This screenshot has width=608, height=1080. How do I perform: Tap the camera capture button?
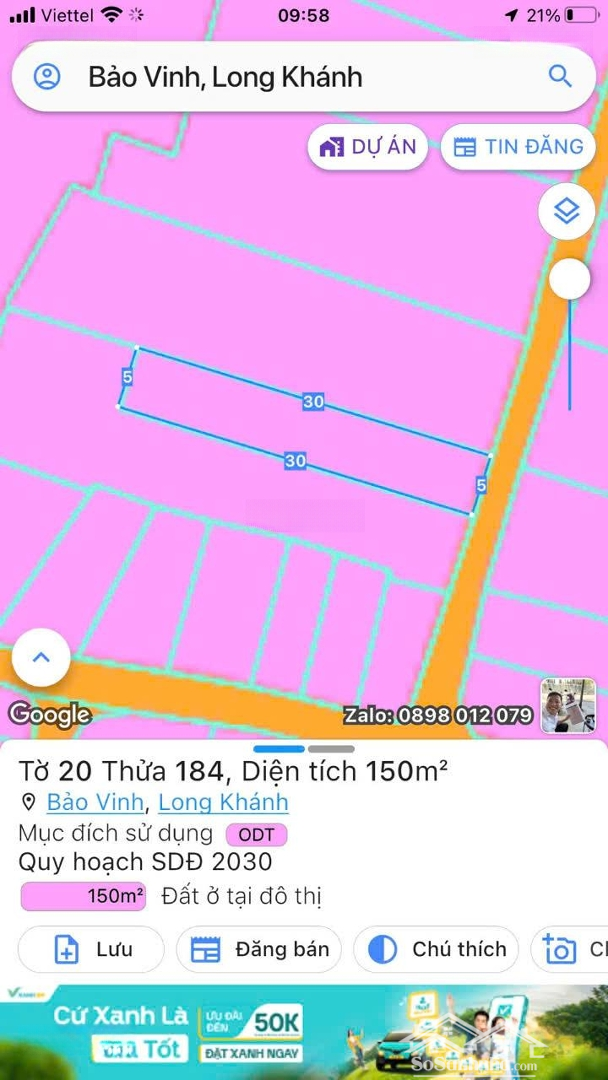569,949
